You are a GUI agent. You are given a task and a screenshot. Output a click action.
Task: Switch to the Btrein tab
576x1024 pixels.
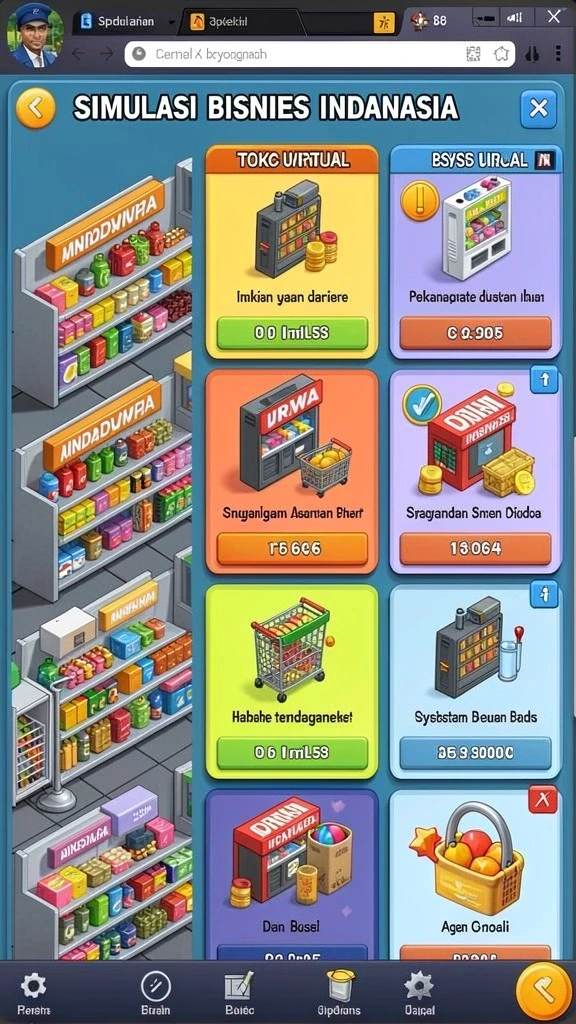[156, 992]
